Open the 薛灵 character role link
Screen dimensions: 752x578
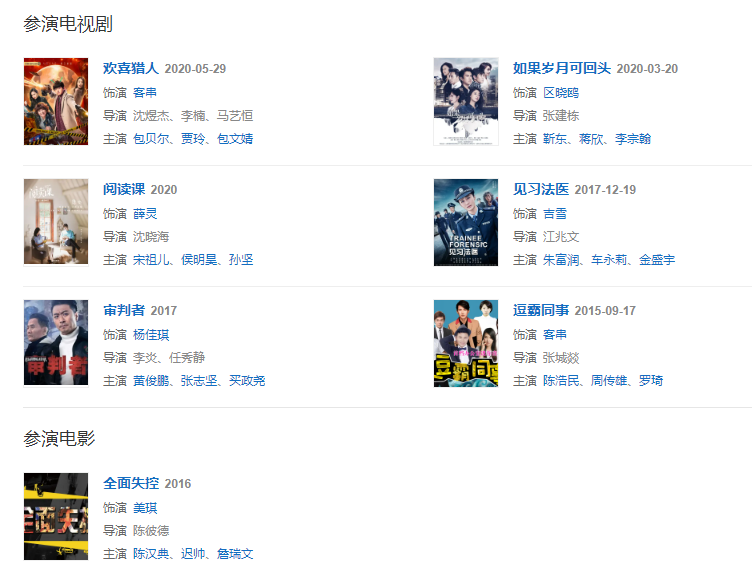click(x=145, y=213)
